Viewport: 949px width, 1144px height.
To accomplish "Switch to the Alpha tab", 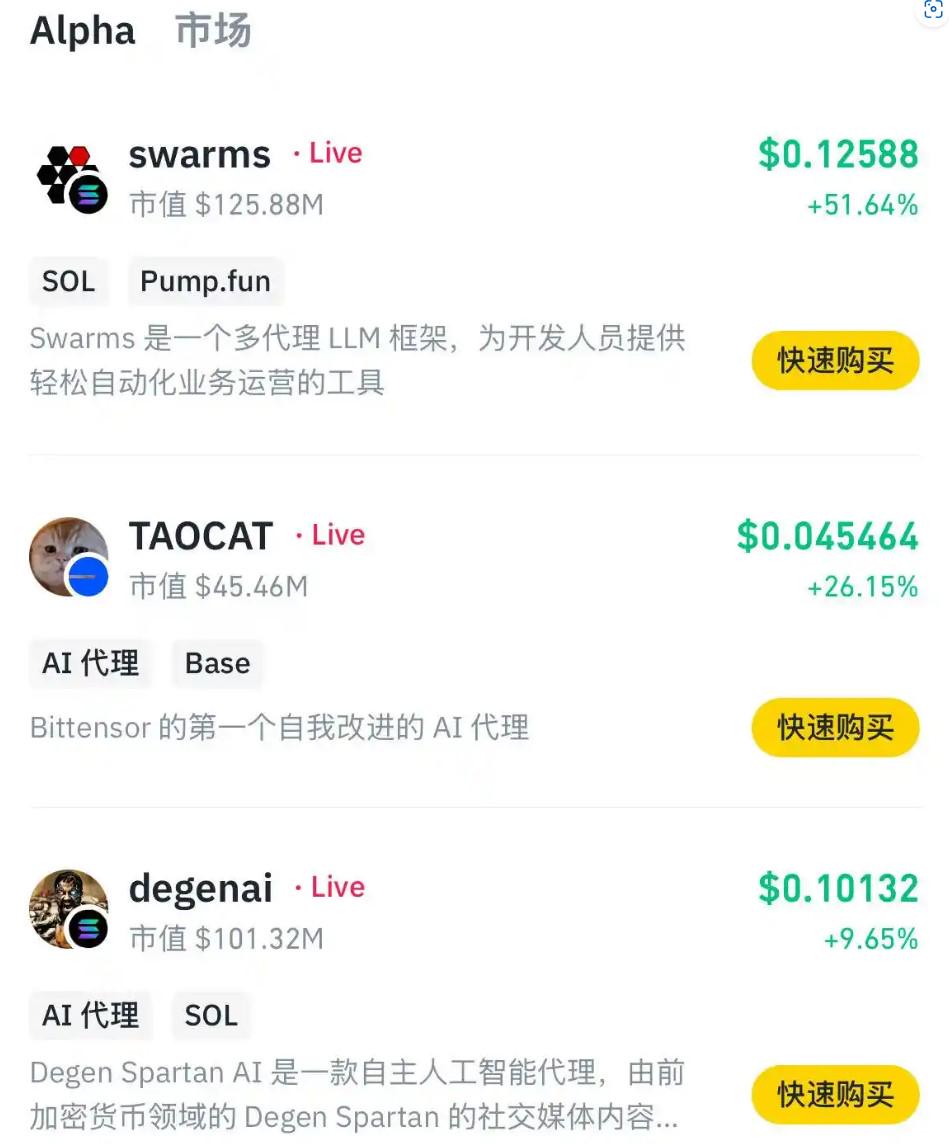I will click(x=82, y=31).
